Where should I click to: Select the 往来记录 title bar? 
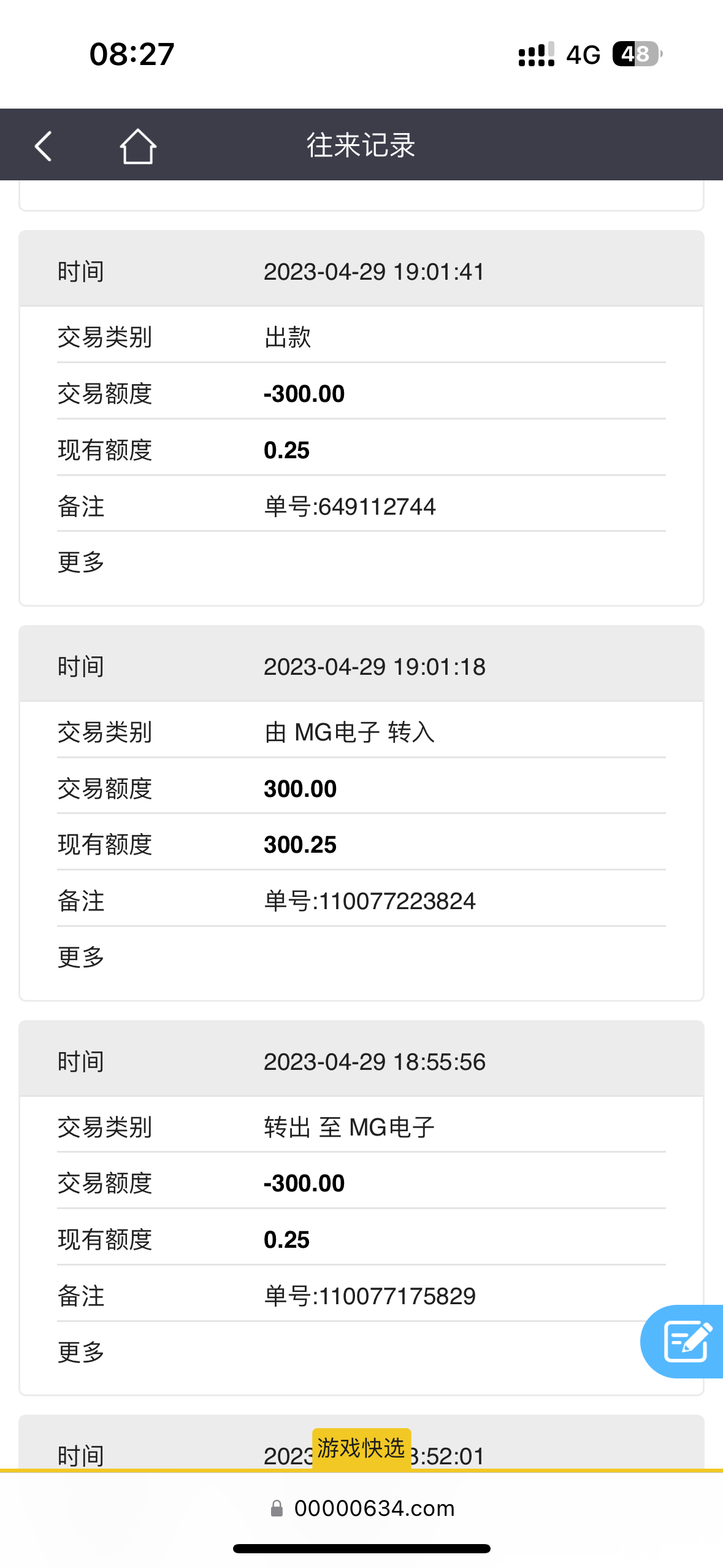(x=361, y=146)
